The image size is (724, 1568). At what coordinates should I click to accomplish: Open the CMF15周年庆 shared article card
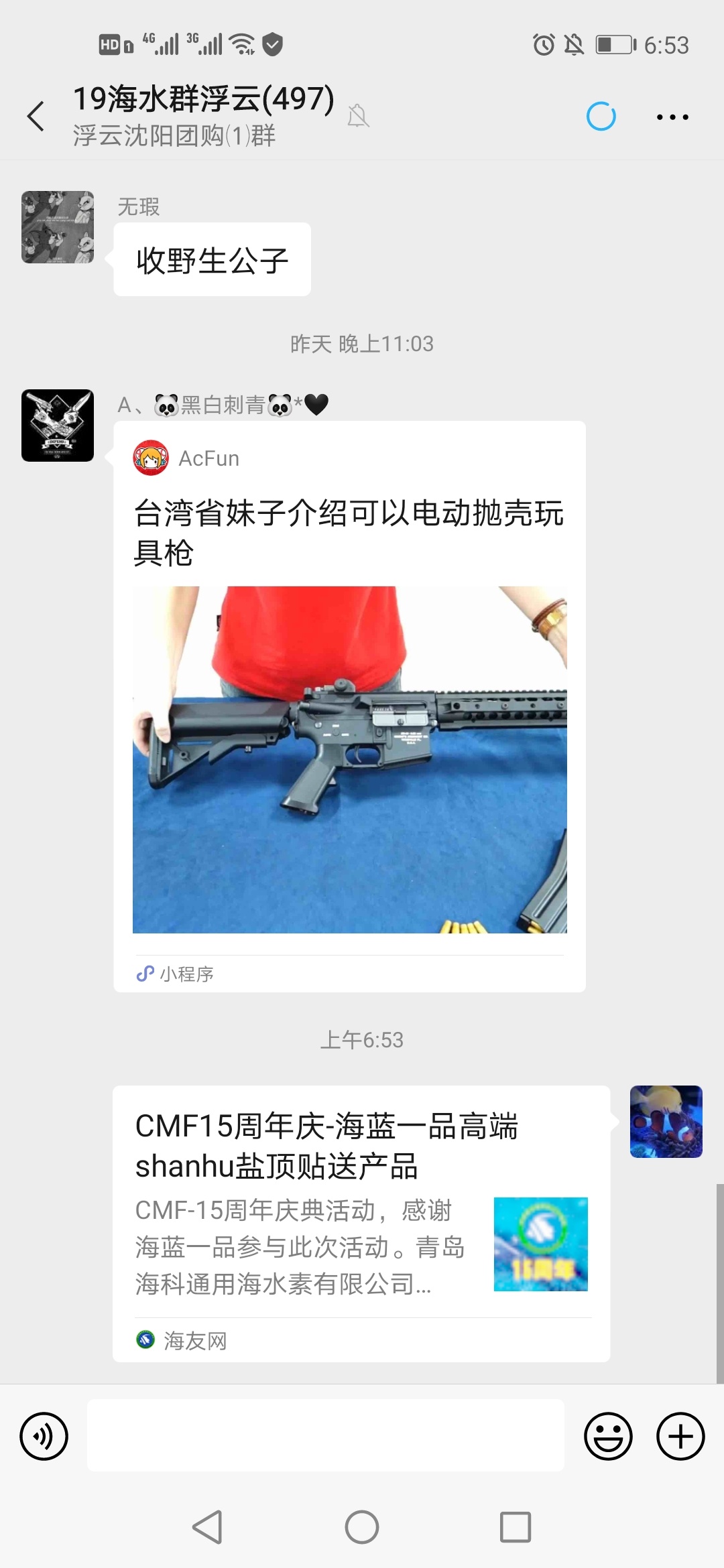pyautogui.click(x=361, y=1223)
